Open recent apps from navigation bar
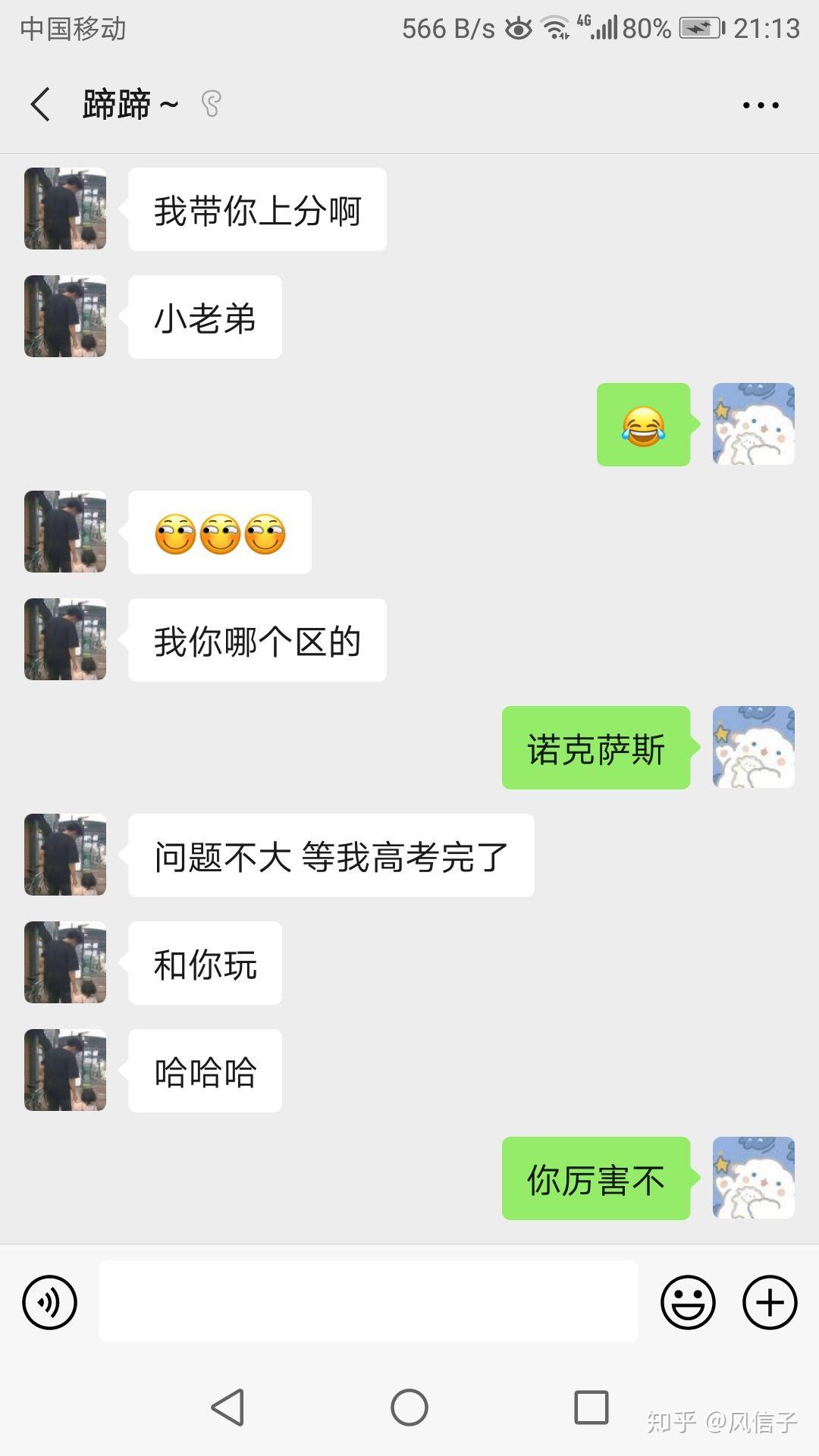The image size is (819, 1456). (x=591, y=1407)
